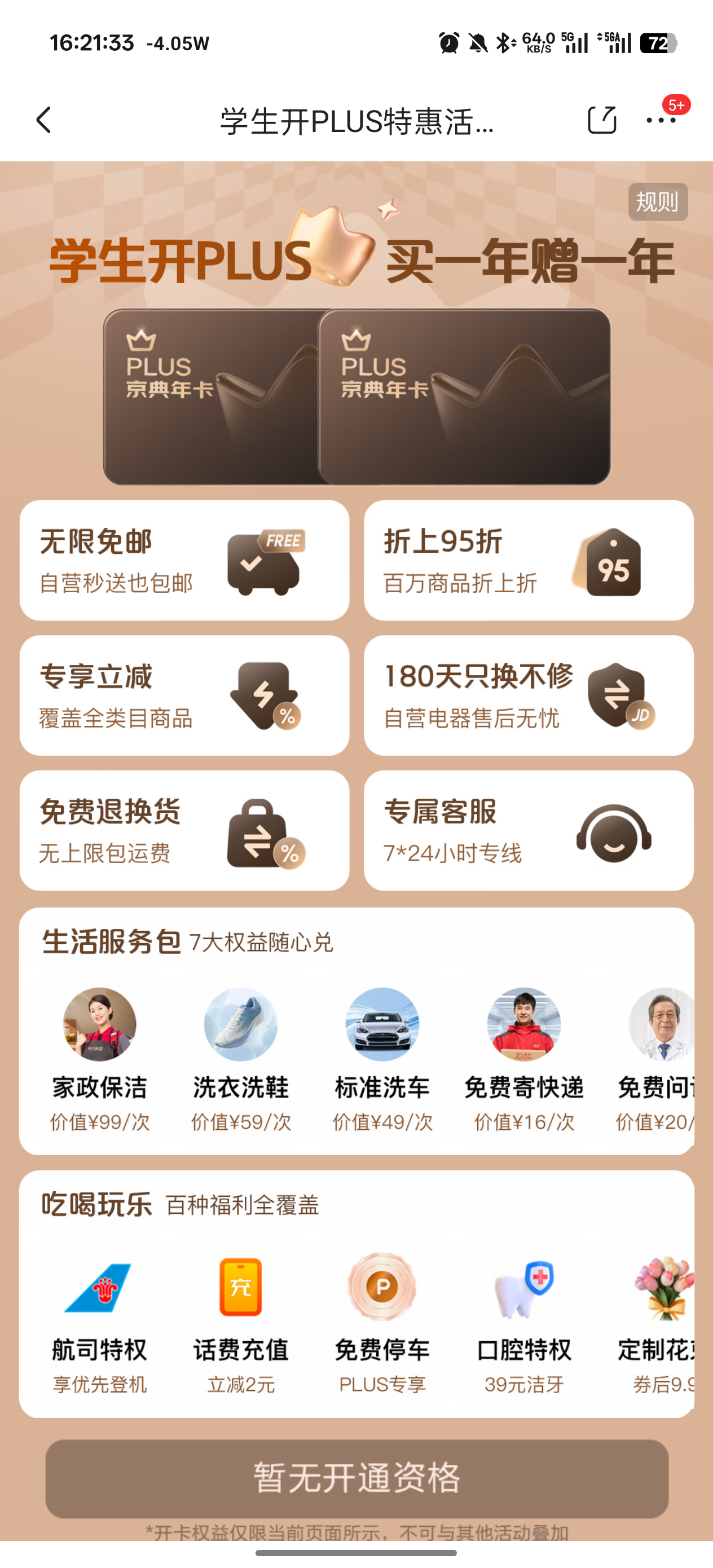This screenshot has height=1568, width=713.
Task: Open the 免费寄快递 service
Action: coord(523,1058)
